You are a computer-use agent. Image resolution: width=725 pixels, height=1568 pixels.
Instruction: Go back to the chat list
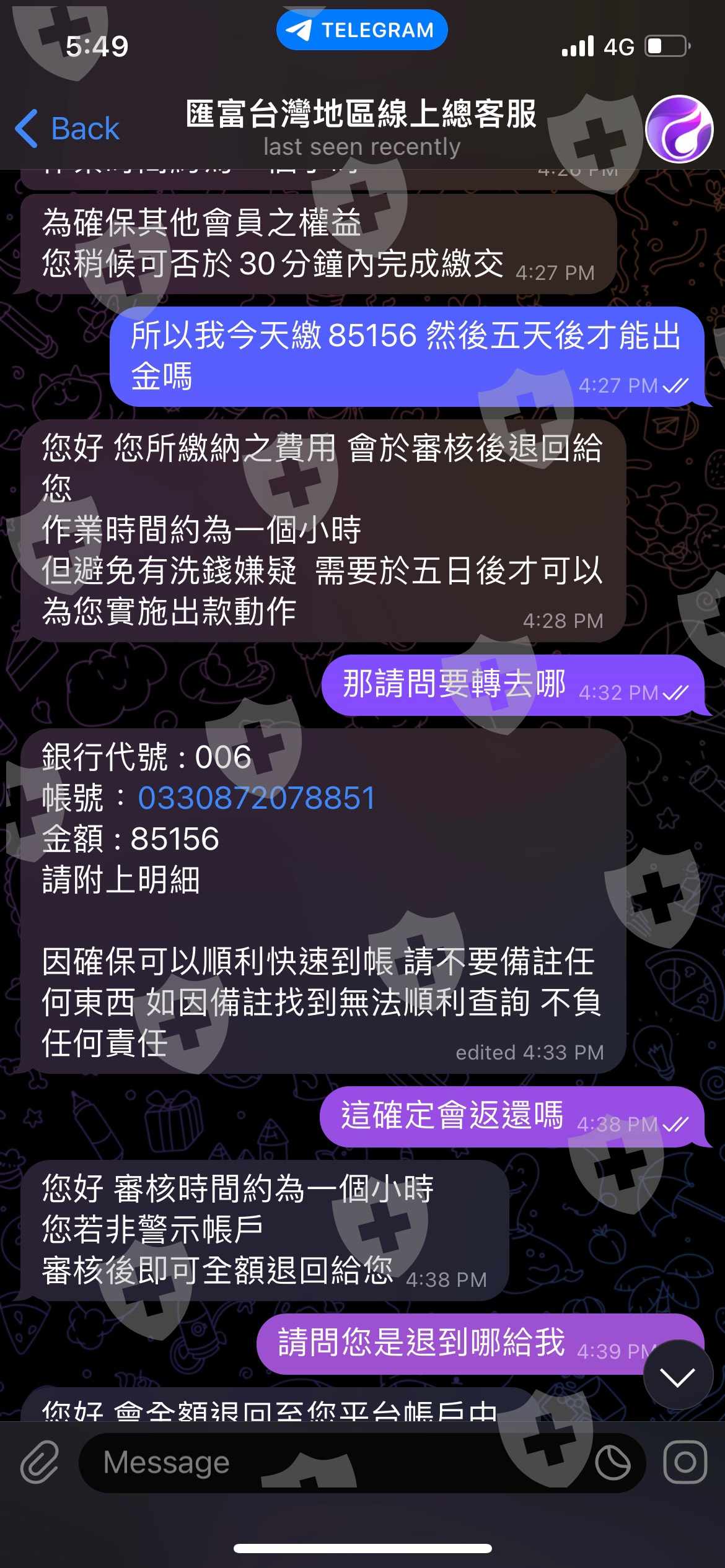[x=67, y=129]
